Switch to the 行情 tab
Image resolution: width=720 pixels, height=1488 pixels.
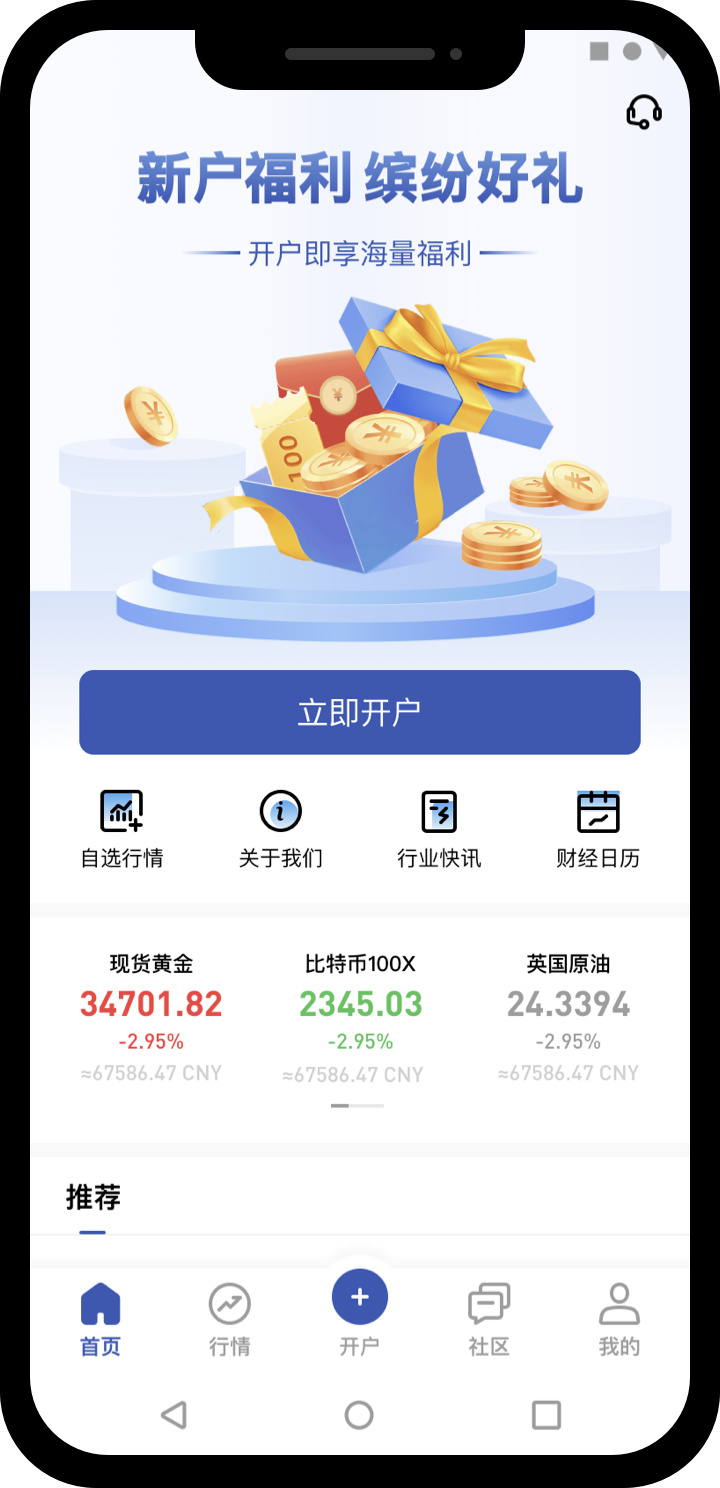click(x=230, y=1320)
